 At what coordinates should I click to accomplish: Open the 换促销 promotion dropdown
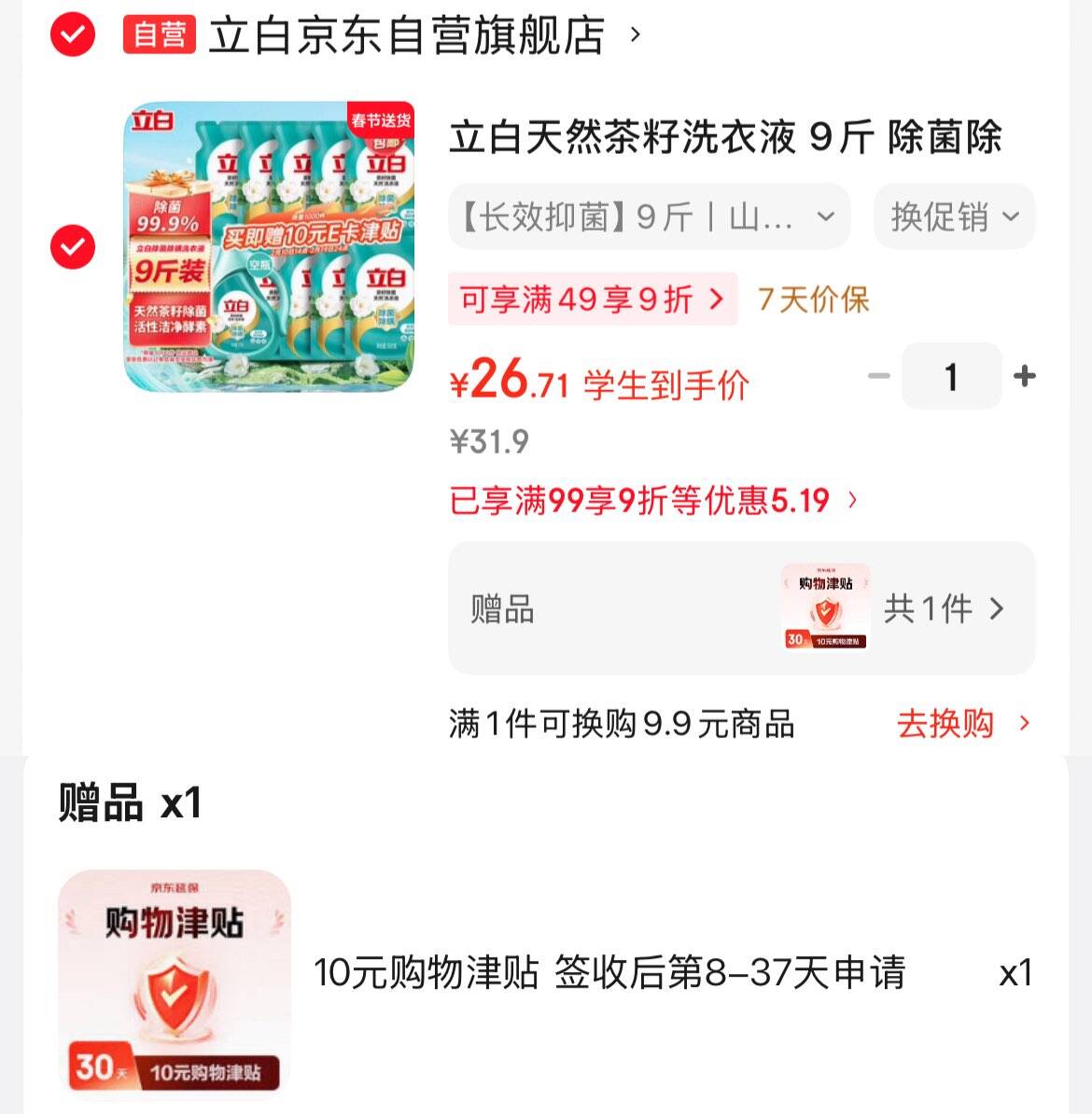[x=953, y=216]
